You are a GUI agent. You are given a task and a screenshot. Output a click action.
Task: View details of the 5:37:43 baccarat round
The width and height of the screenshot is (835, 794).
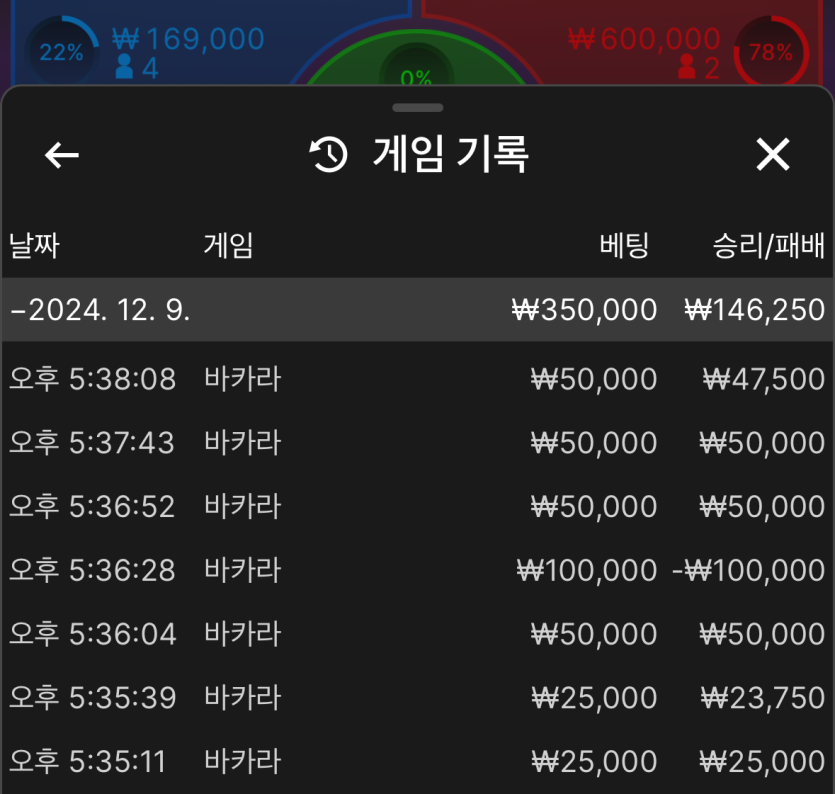(x=416, y=443)
